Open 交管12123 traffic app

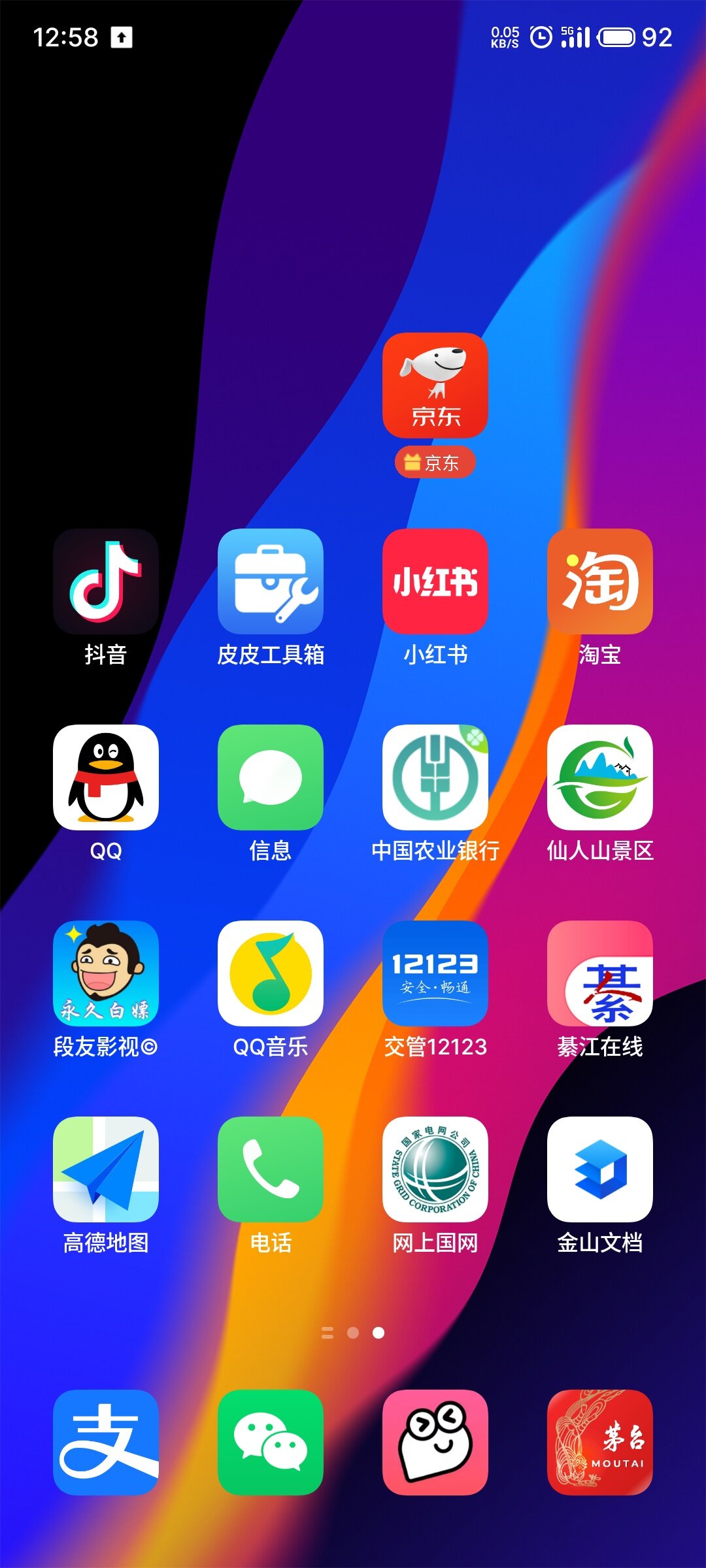(435, 973)
